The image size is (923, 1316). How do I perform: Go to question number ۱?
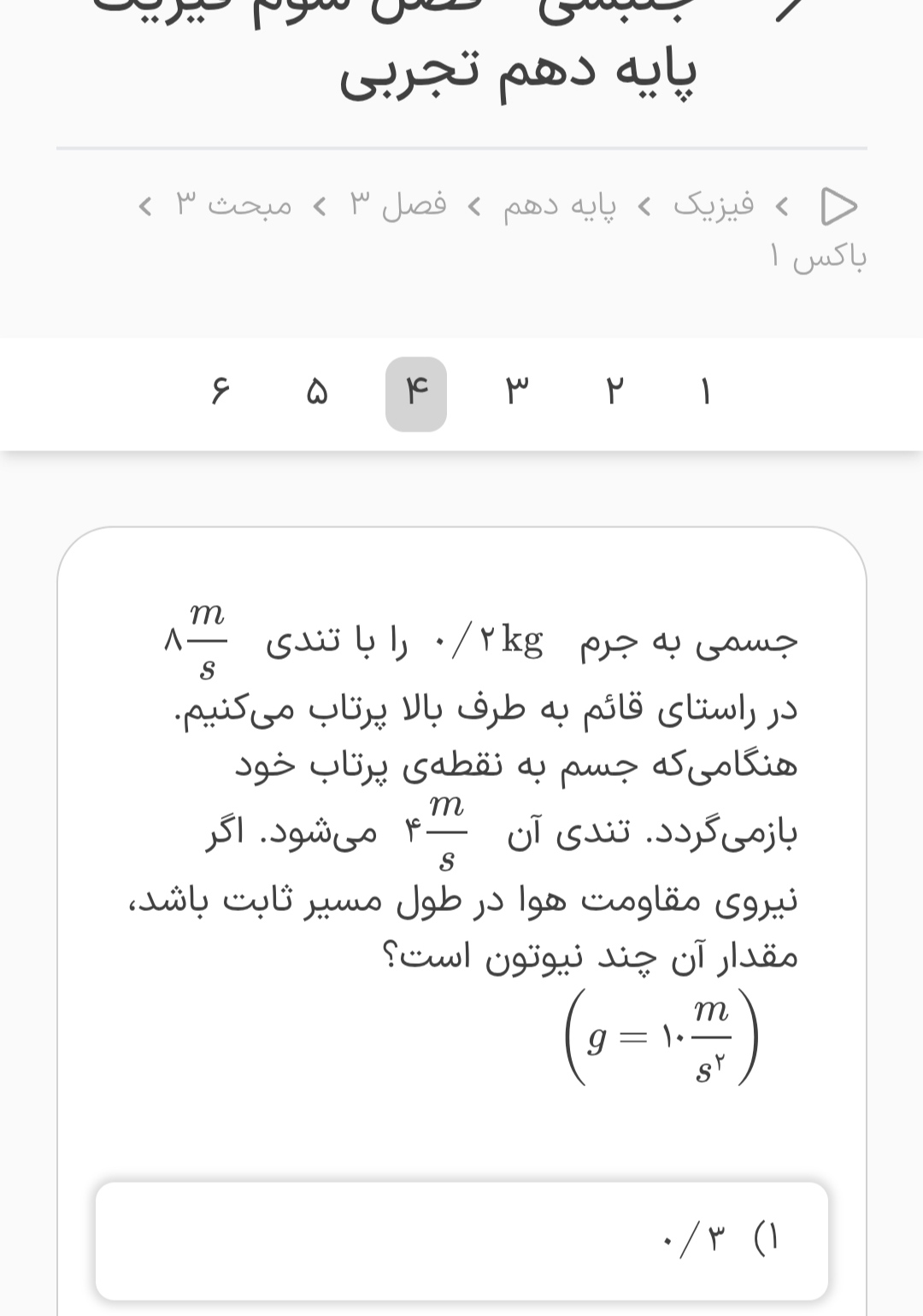point(705,394)
